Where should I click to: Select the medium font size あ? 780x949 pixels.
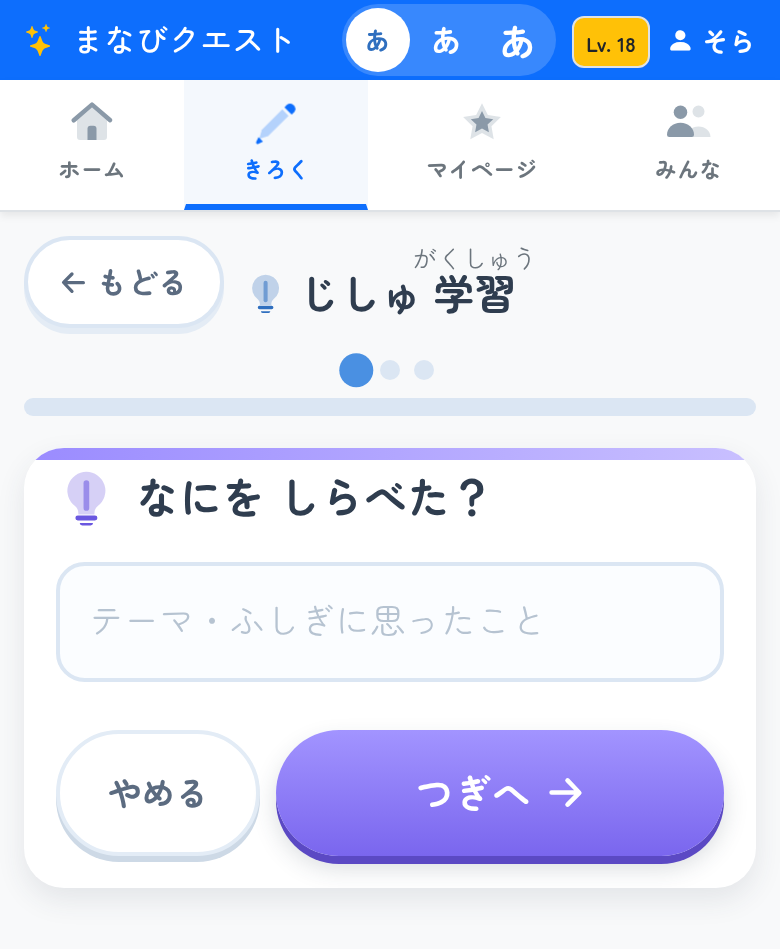click(446, 41)
